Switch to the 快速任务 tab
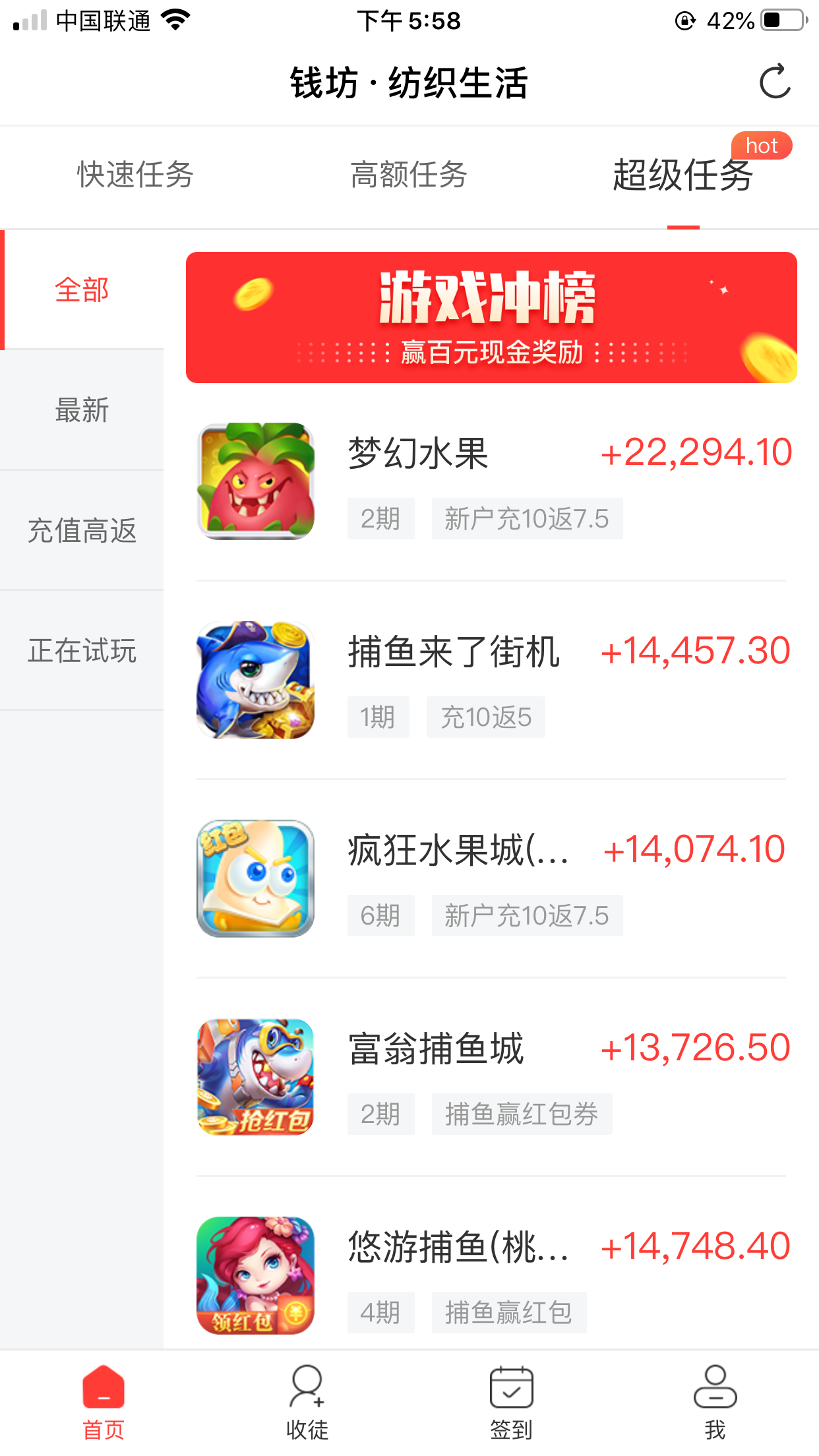The image size is (819, 1456). pyautogui.click(x=135, y=175)
